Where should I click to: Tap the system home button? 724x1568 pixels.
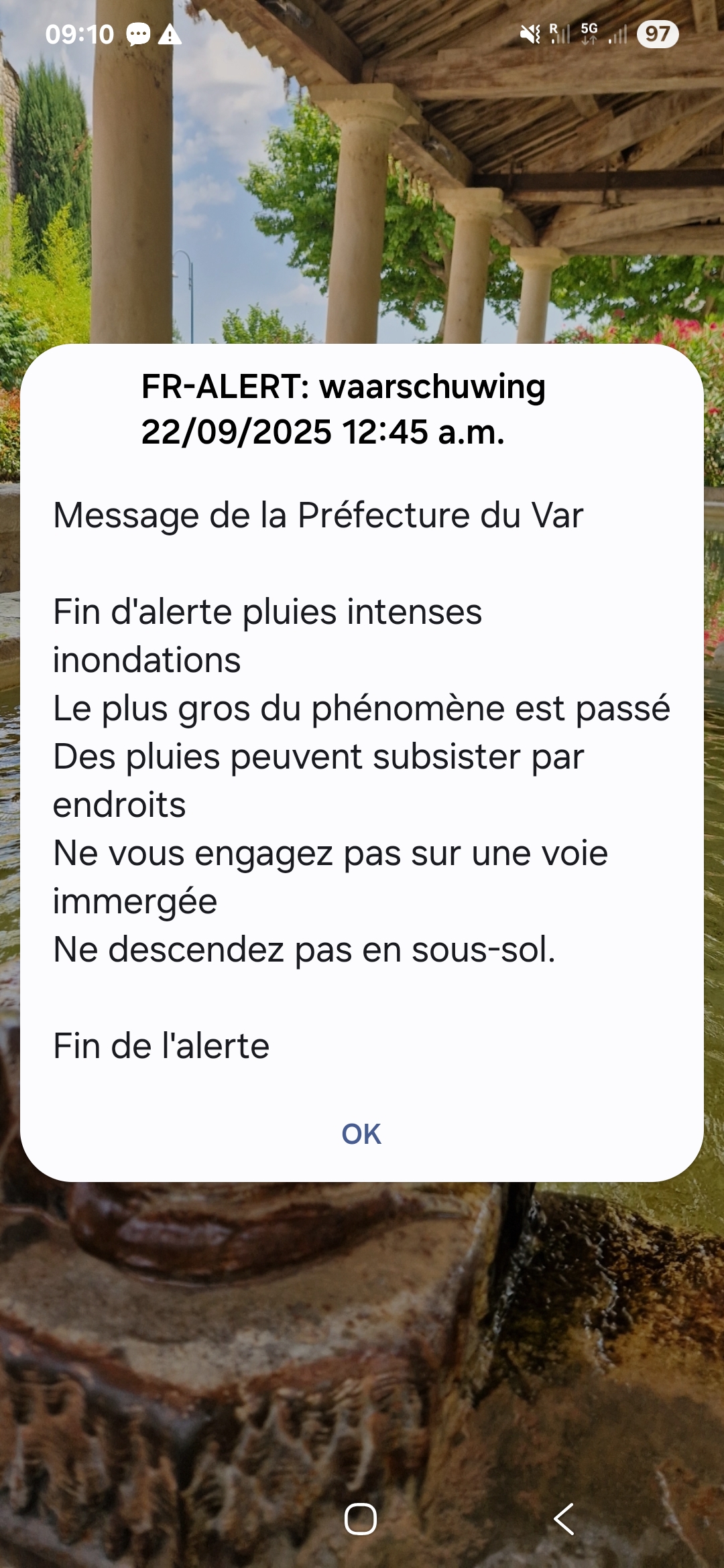coord(361,1518)
